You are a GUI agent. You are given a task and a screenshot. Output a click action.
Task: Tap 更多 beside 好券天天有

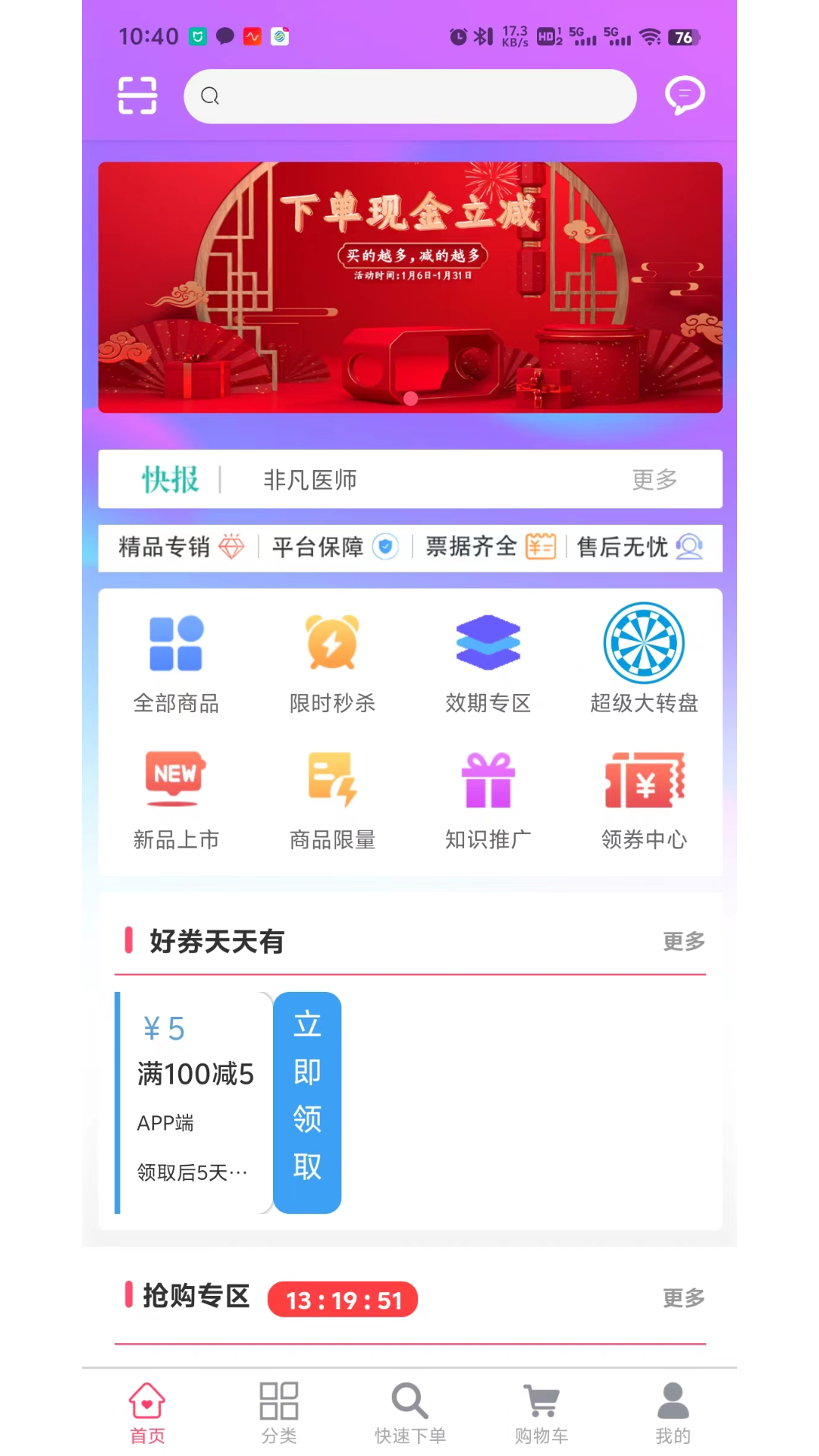(x=684, y=941)
